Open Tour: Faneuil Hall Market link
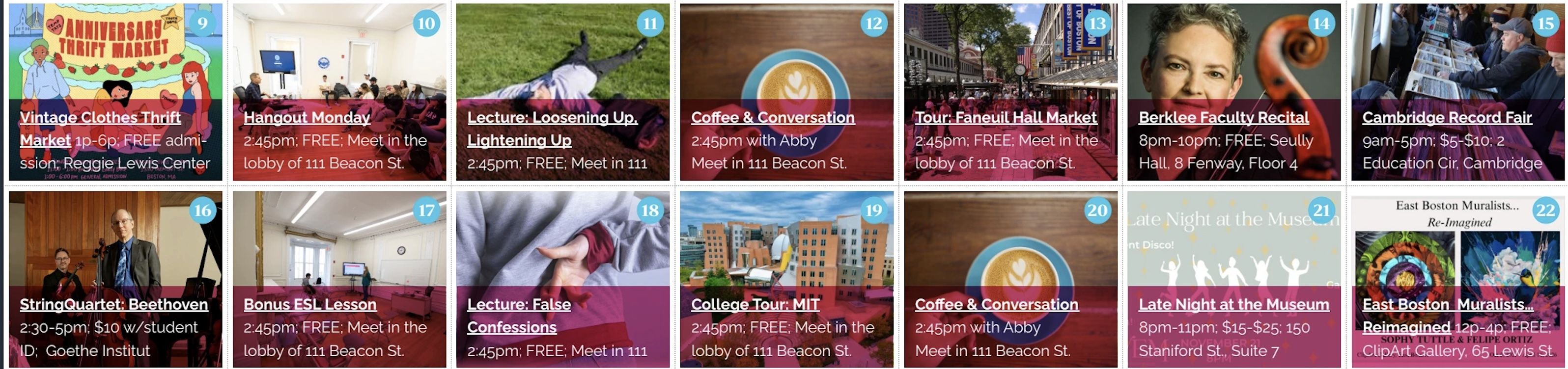Screen dimensions: 1568x369 [x=1006, y=118]
